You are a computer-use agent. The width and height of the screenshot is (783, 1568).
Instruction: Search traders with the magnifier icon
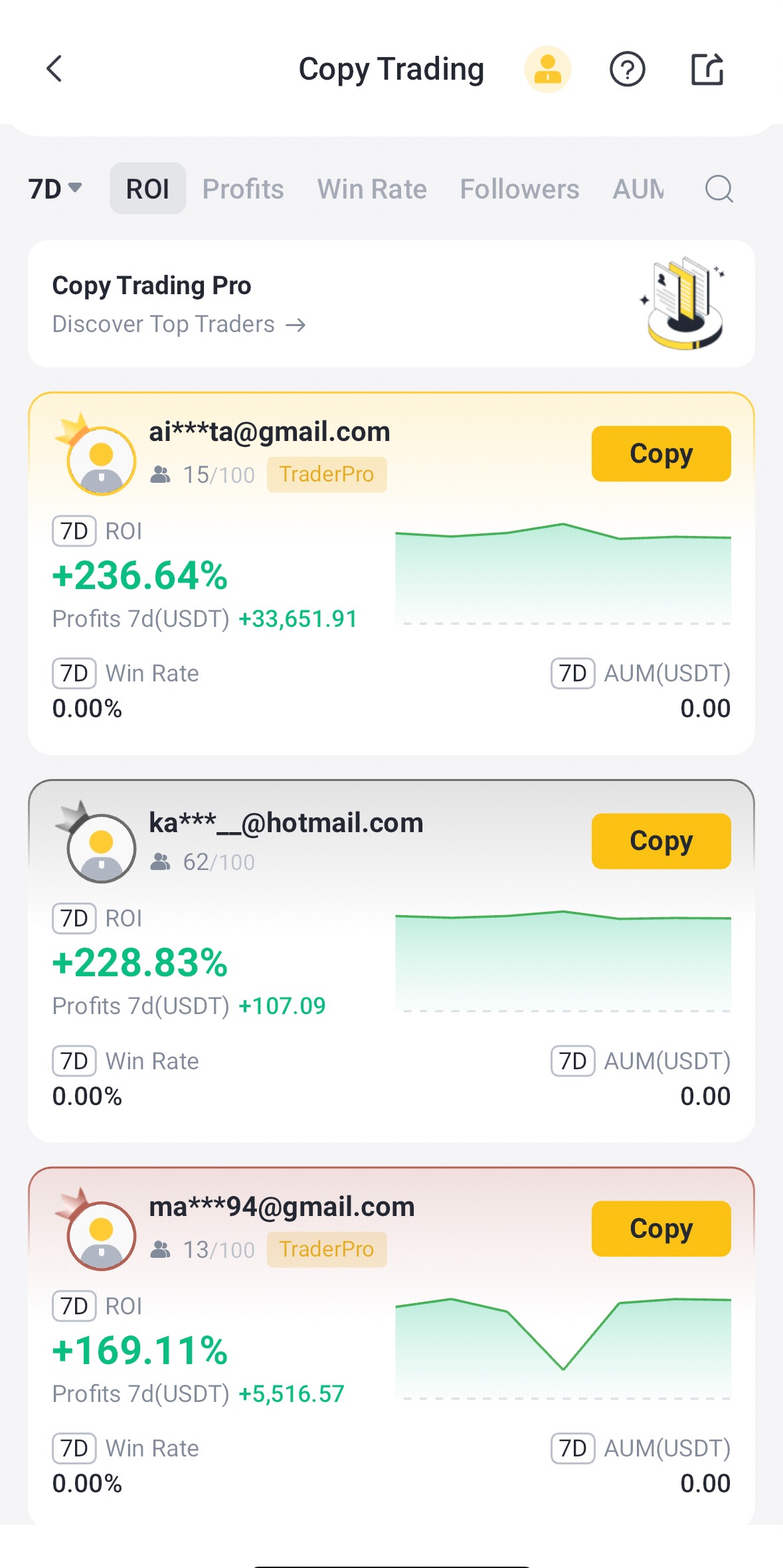pyautogui.click(x=719, y=189)
